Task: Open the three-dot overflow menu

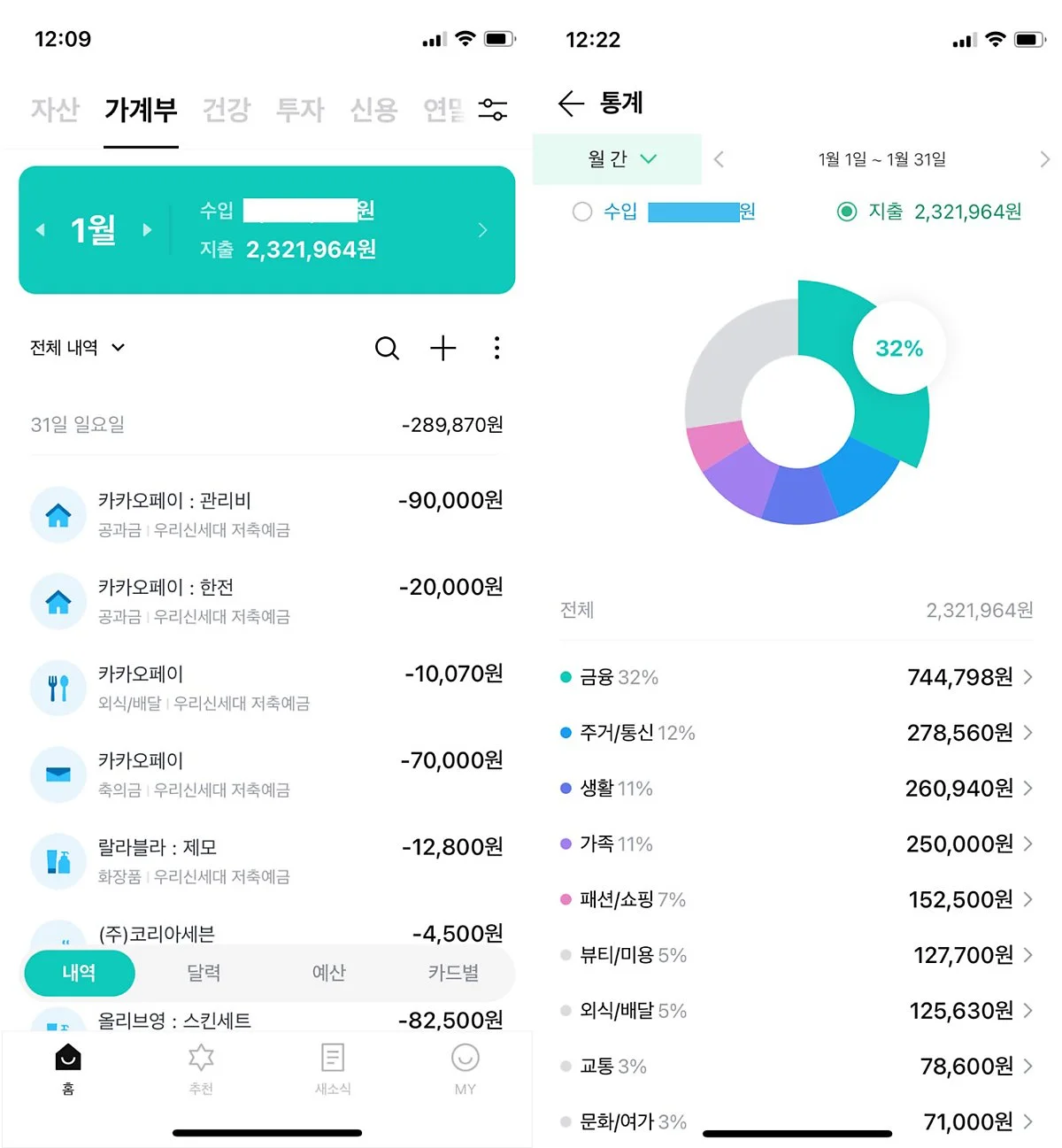Action: pos(496,348)
